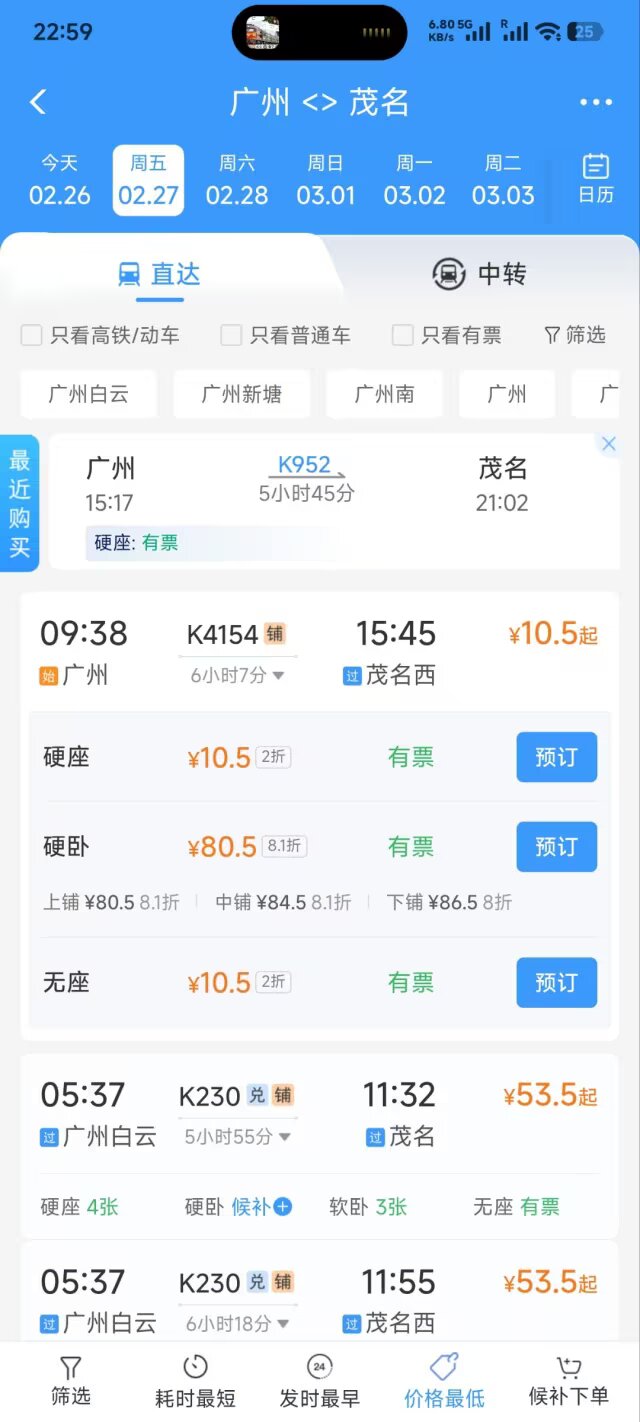Check the 只看有票 box
Viewport: 640px width, 1422px height.
[x=403, y=336]
